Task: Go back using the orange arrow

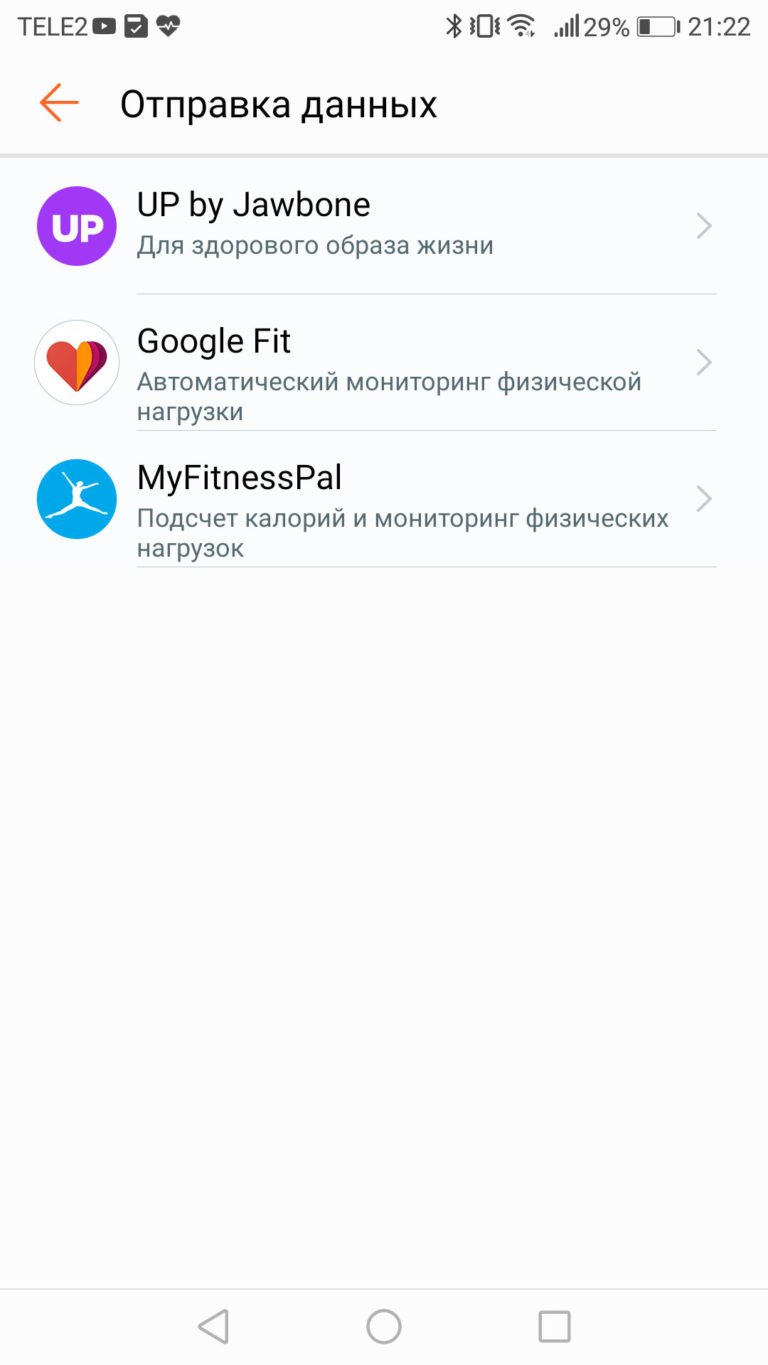Action: tap(59, 103)
